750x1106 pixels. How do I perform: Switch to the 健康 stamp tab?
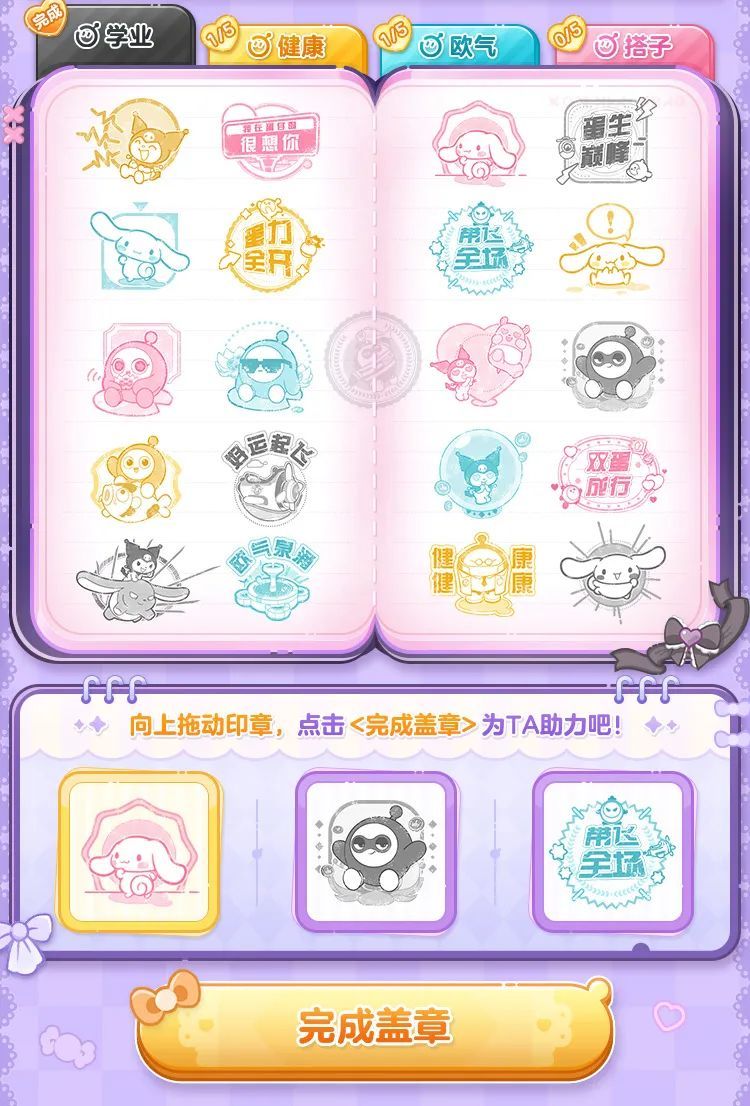289,42
